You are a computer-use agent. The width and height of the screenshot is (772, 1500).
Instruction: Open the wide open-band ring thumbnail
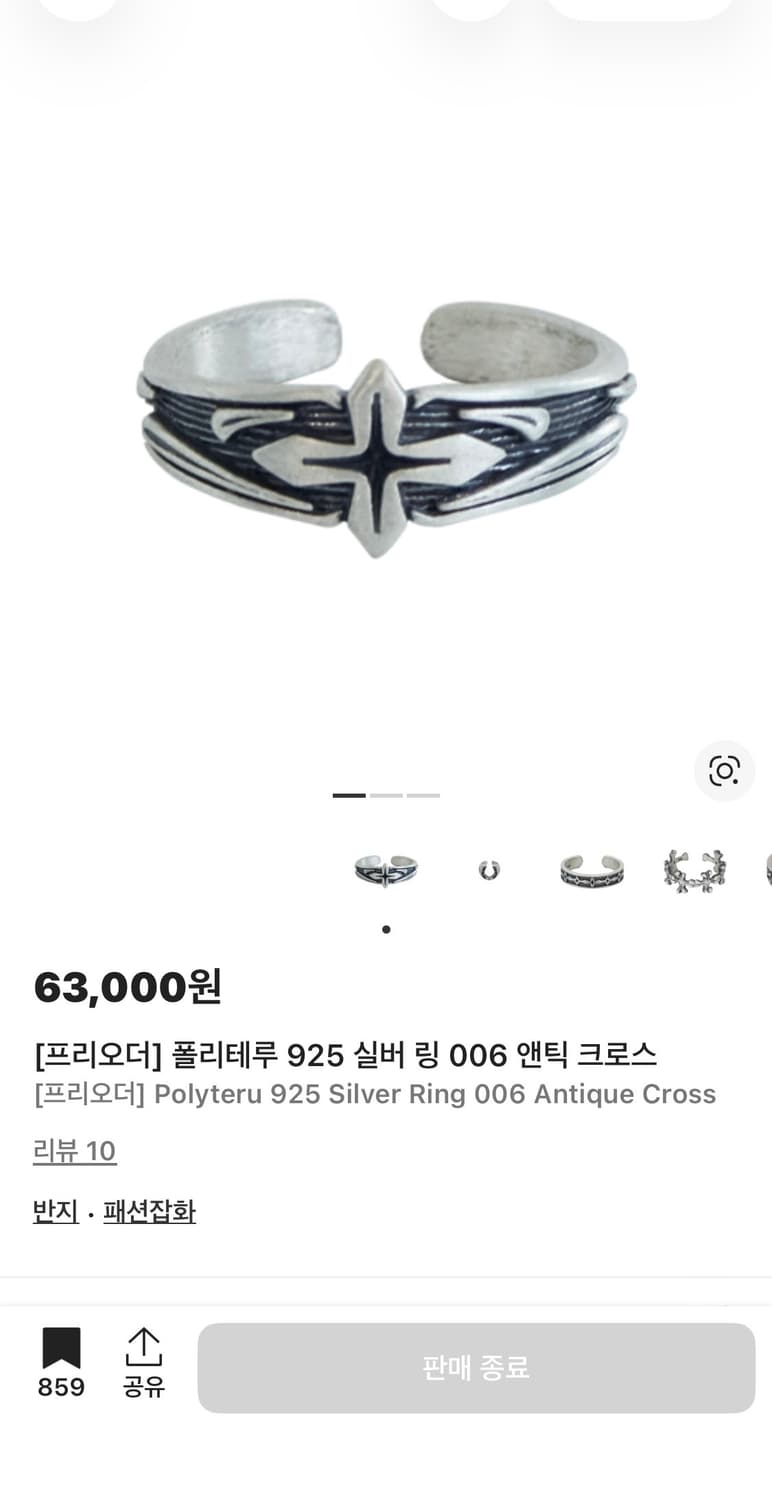pyautogui.click(x=590, y=869)
